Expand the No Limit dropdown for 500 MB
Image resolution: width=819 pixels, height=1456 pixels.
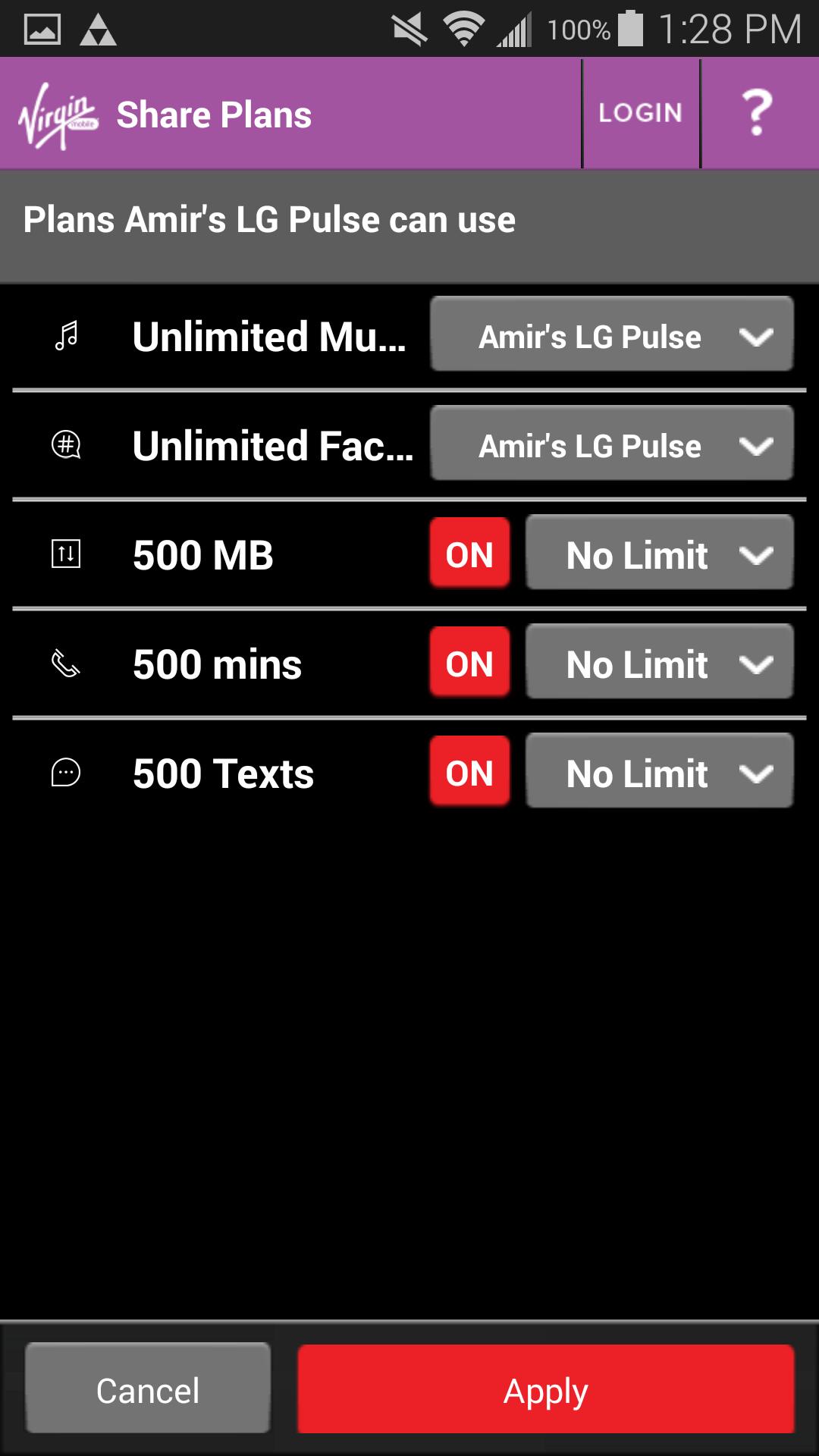pyautogui.click(x=658, y=554)
